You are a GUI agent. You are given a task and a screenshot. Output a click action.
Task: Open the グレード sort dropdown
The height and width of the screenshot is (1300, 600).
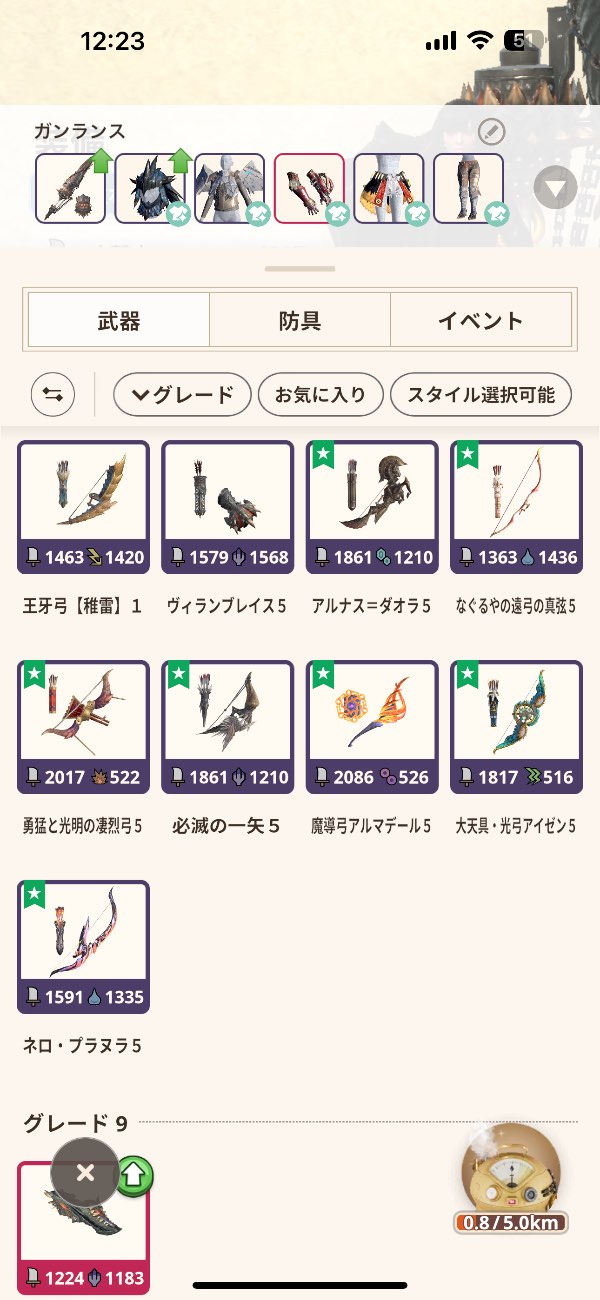tap(181, 395)
